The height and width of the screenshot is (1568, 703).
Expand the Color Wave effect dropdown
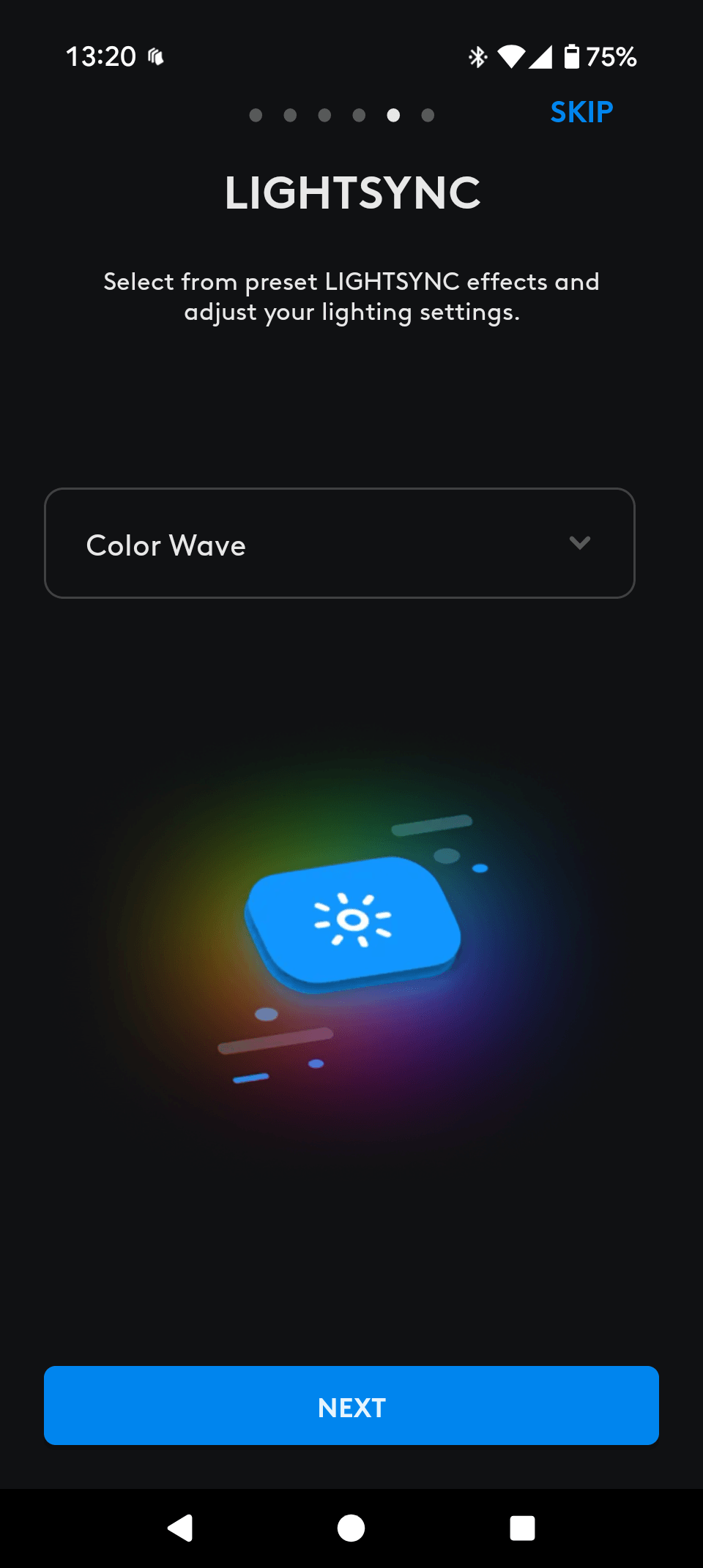[340, 543]
